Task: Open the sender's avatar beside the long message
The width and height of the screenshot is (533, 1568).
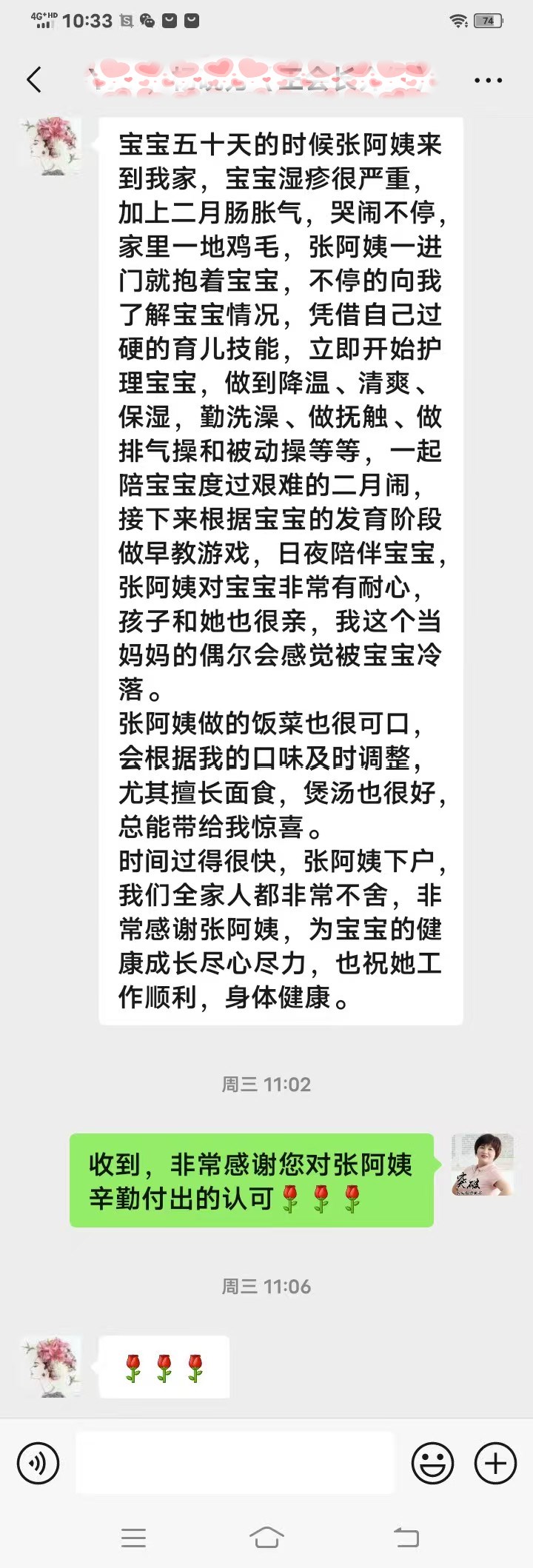Action: click(51, 146)
